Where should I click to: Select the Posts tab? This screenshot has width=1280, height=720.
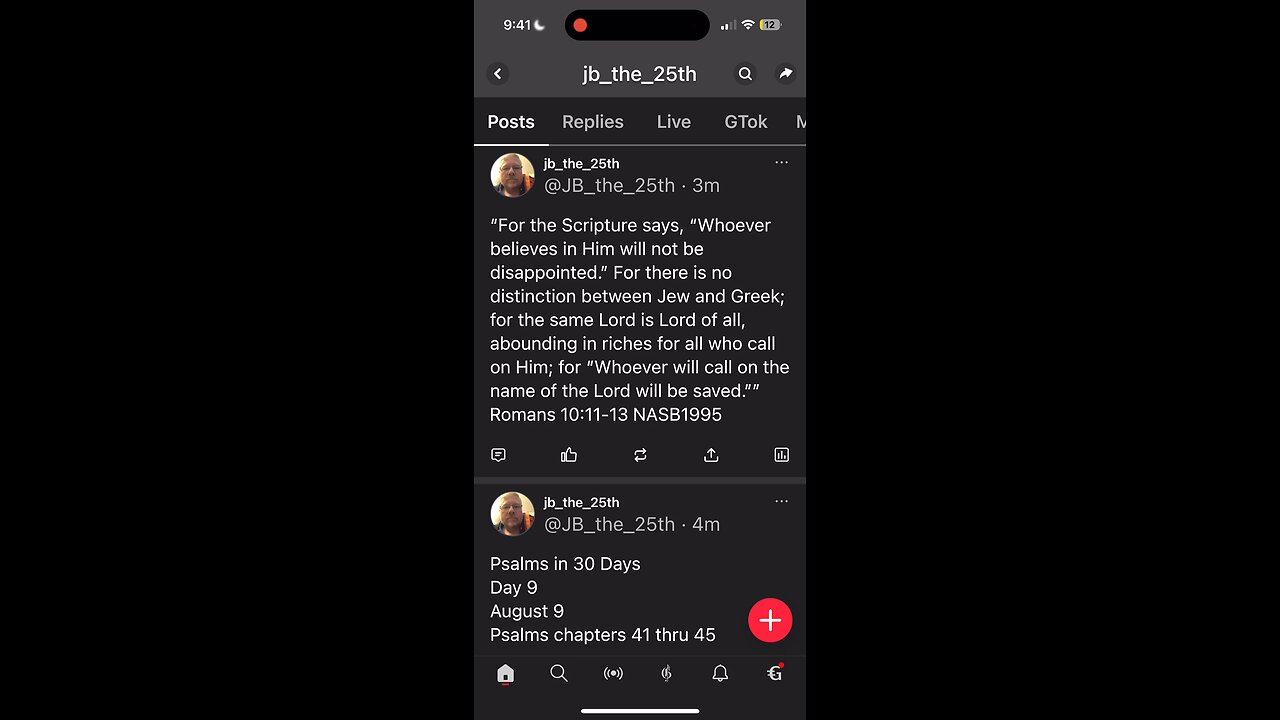[x=511, y=122]
